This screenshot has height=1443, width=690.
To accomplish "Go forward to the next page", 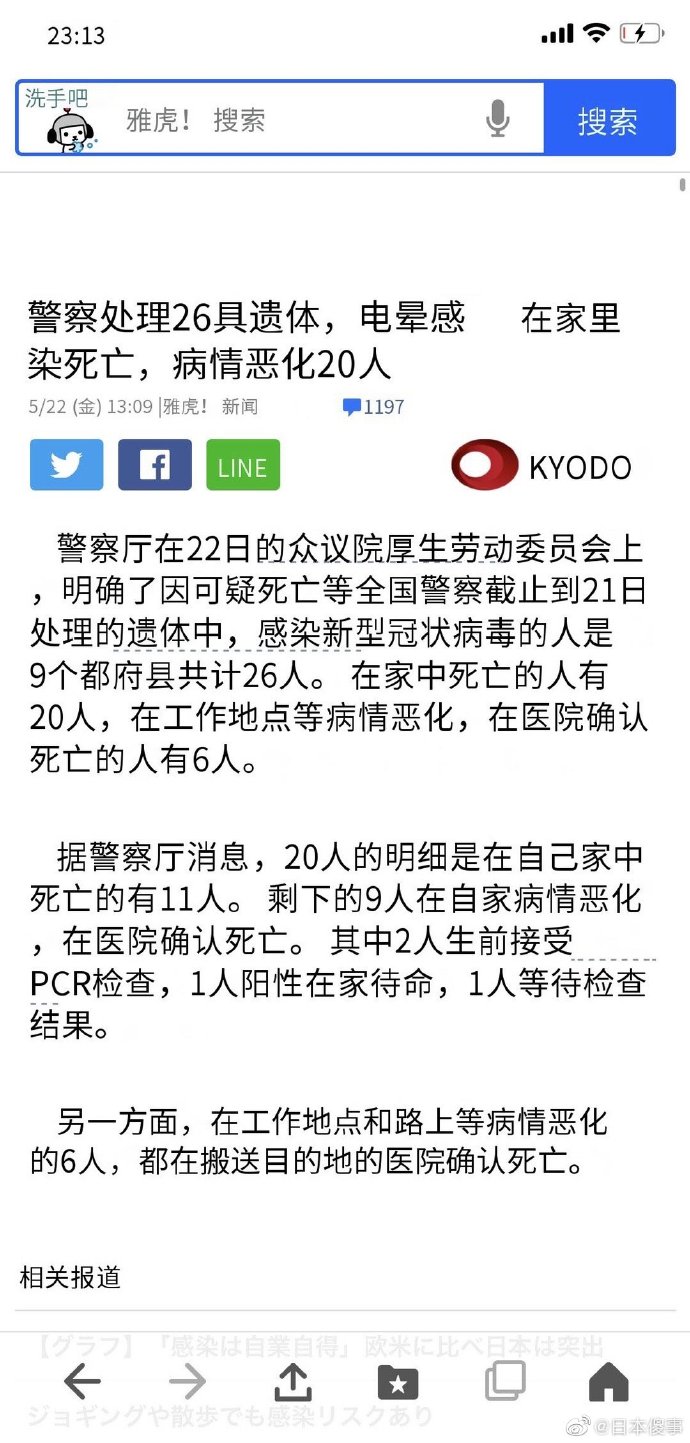I will pyautogui.click(x=187, y=1383).
